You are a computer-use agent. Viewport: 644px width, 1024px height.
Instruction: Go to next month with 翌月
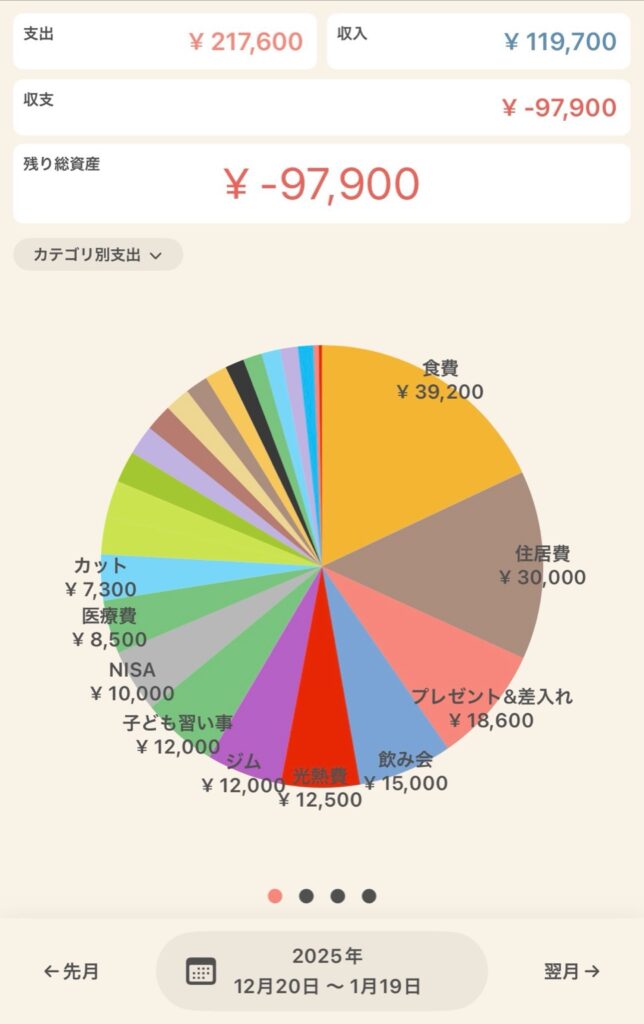[x=572, y=971]
